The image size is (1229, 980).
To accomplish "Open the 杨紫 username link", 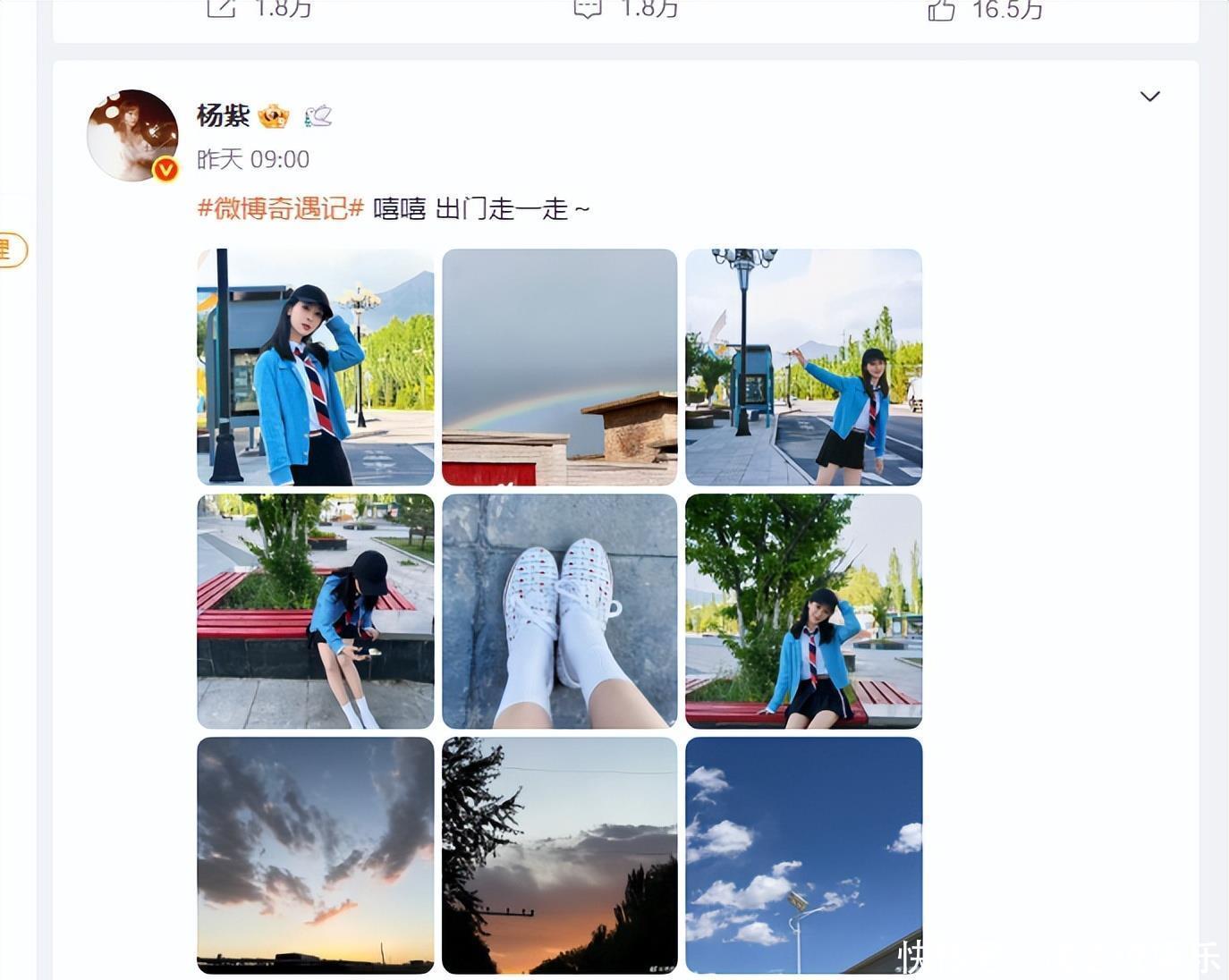I will click(x=223, y=115).
